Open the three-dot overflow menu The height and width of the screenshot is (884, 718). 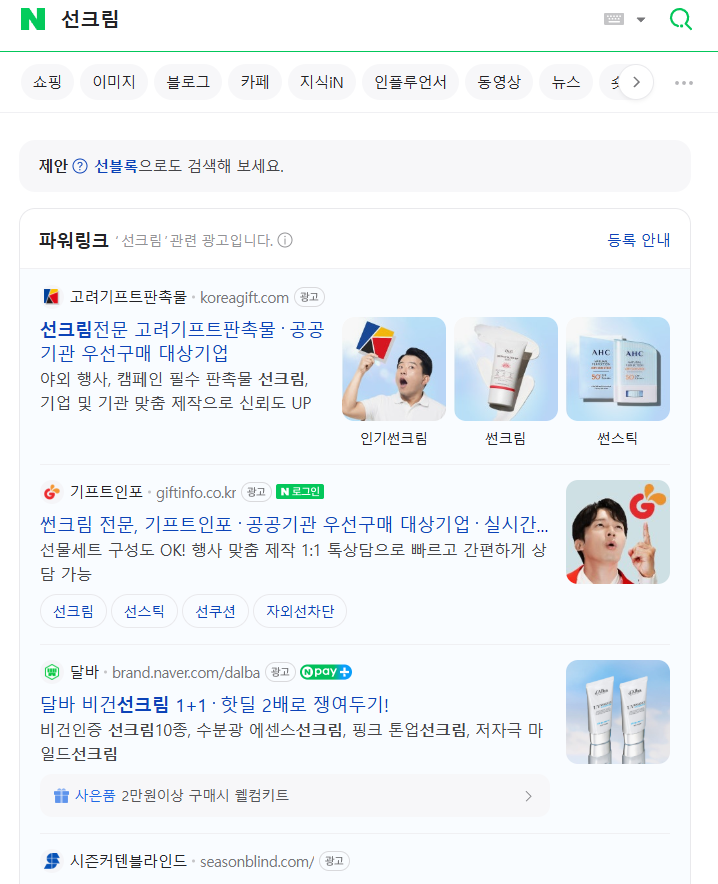(x=684, y=82)
